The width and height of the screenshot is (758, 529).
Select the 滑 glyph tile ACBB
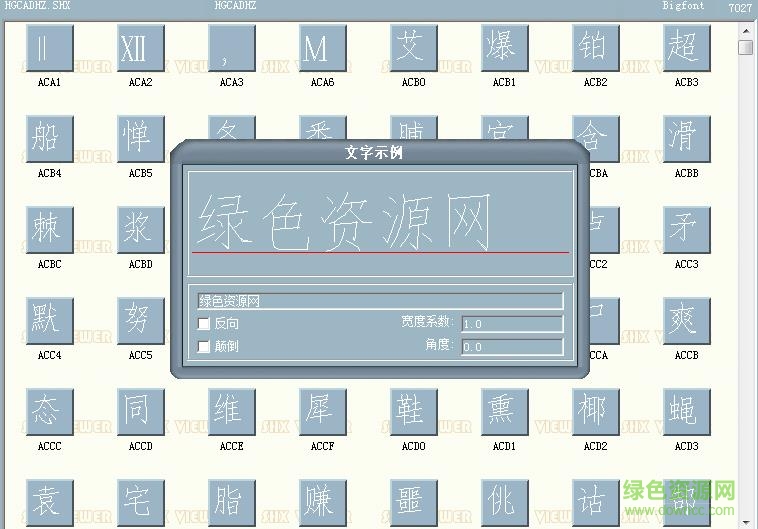pos(686,139)
